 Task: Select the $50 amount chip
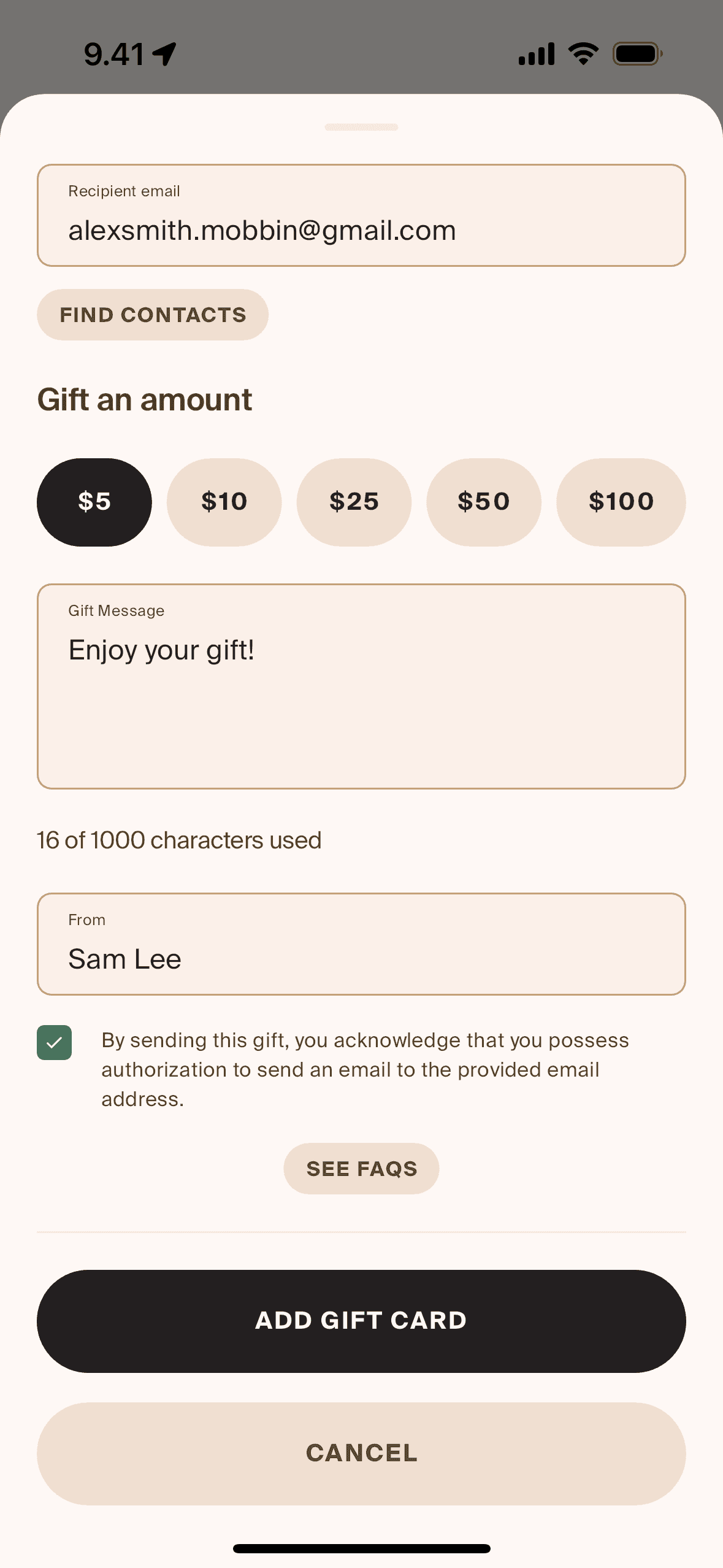(483, 502)
